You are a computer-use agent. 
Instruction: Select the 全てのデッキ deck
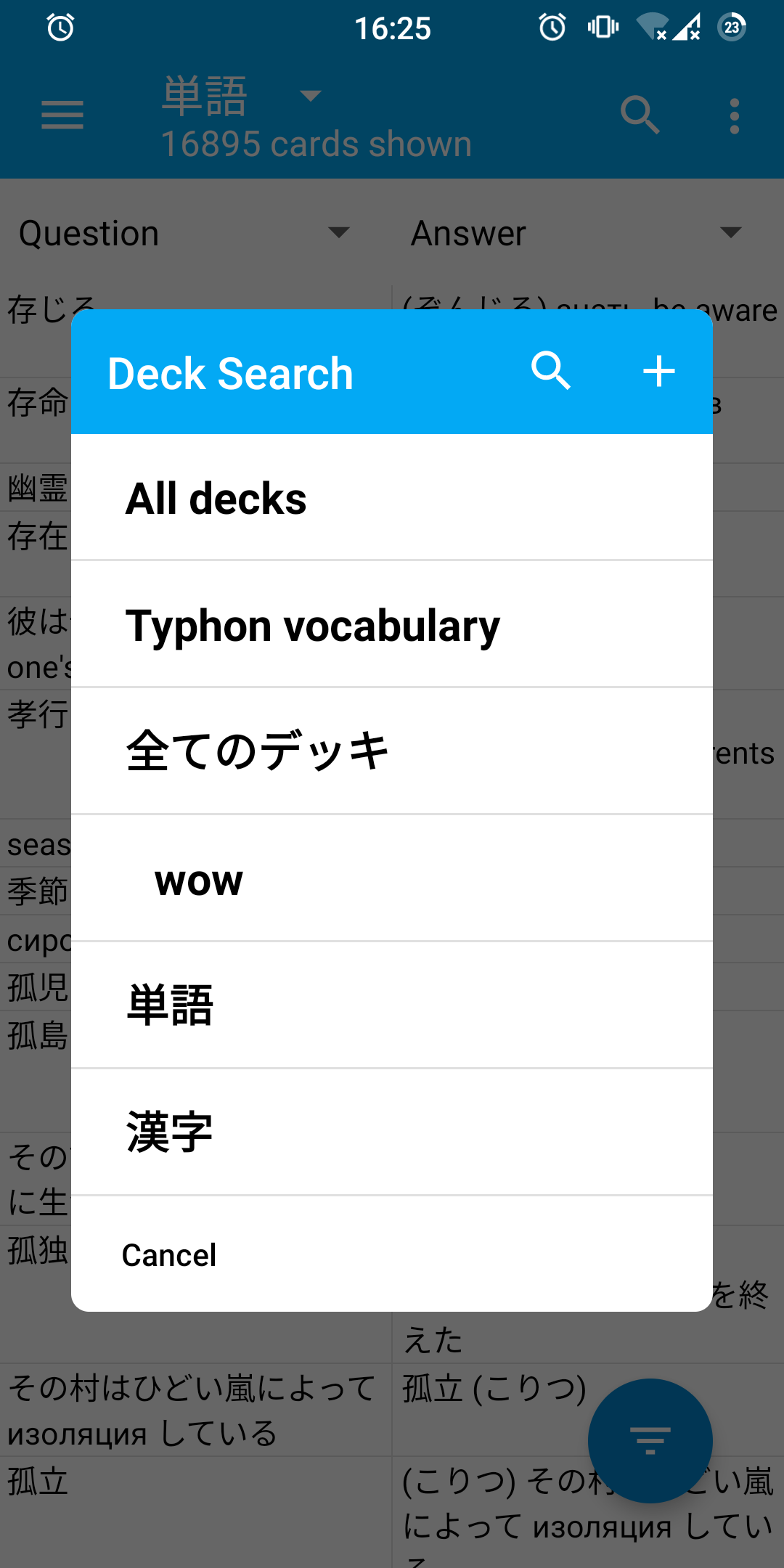(x=392, y=751)
